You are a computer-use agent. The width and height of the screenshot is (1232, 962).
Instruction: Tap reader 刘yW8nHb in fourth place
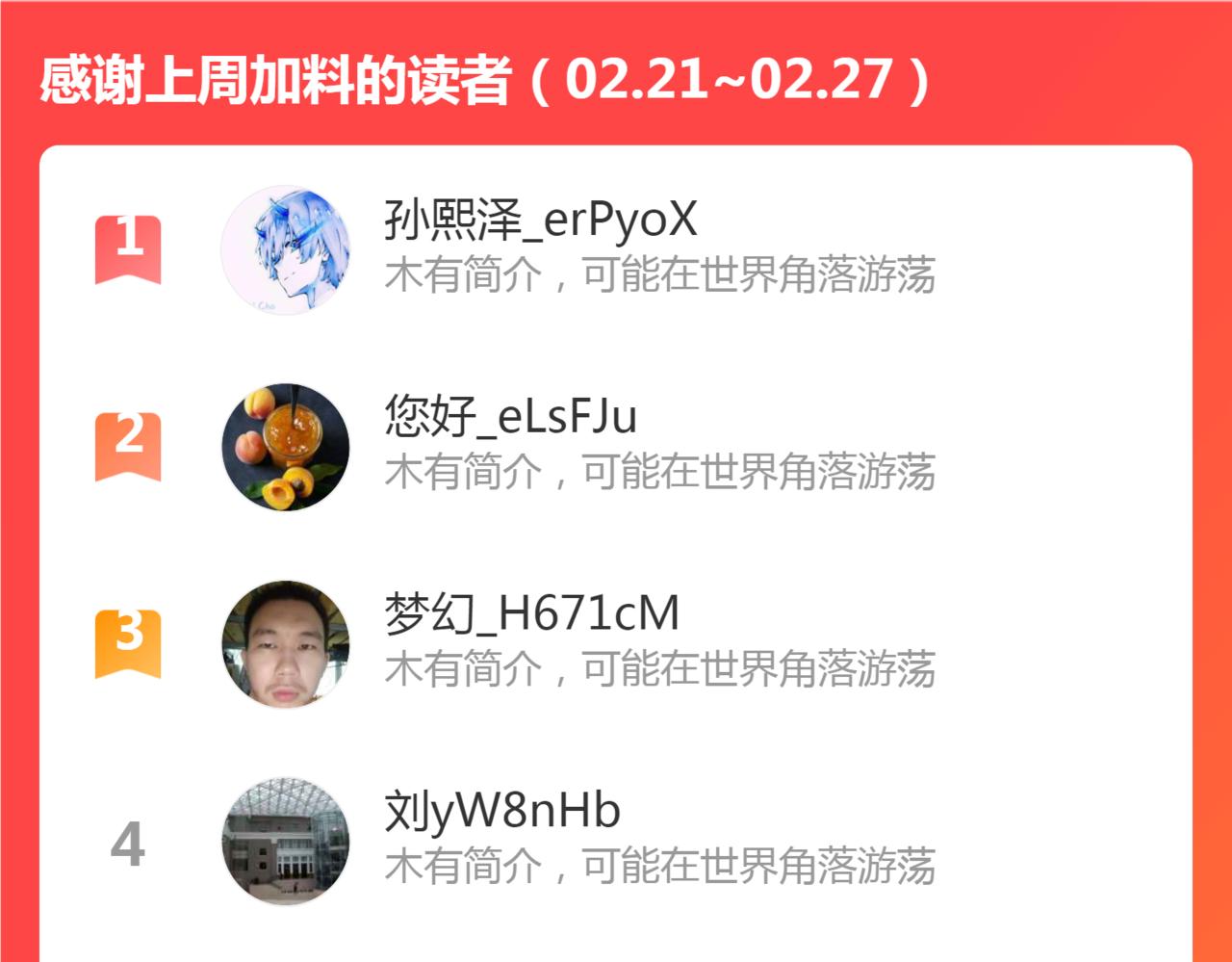pyautogui.click(x=502, y=811)
